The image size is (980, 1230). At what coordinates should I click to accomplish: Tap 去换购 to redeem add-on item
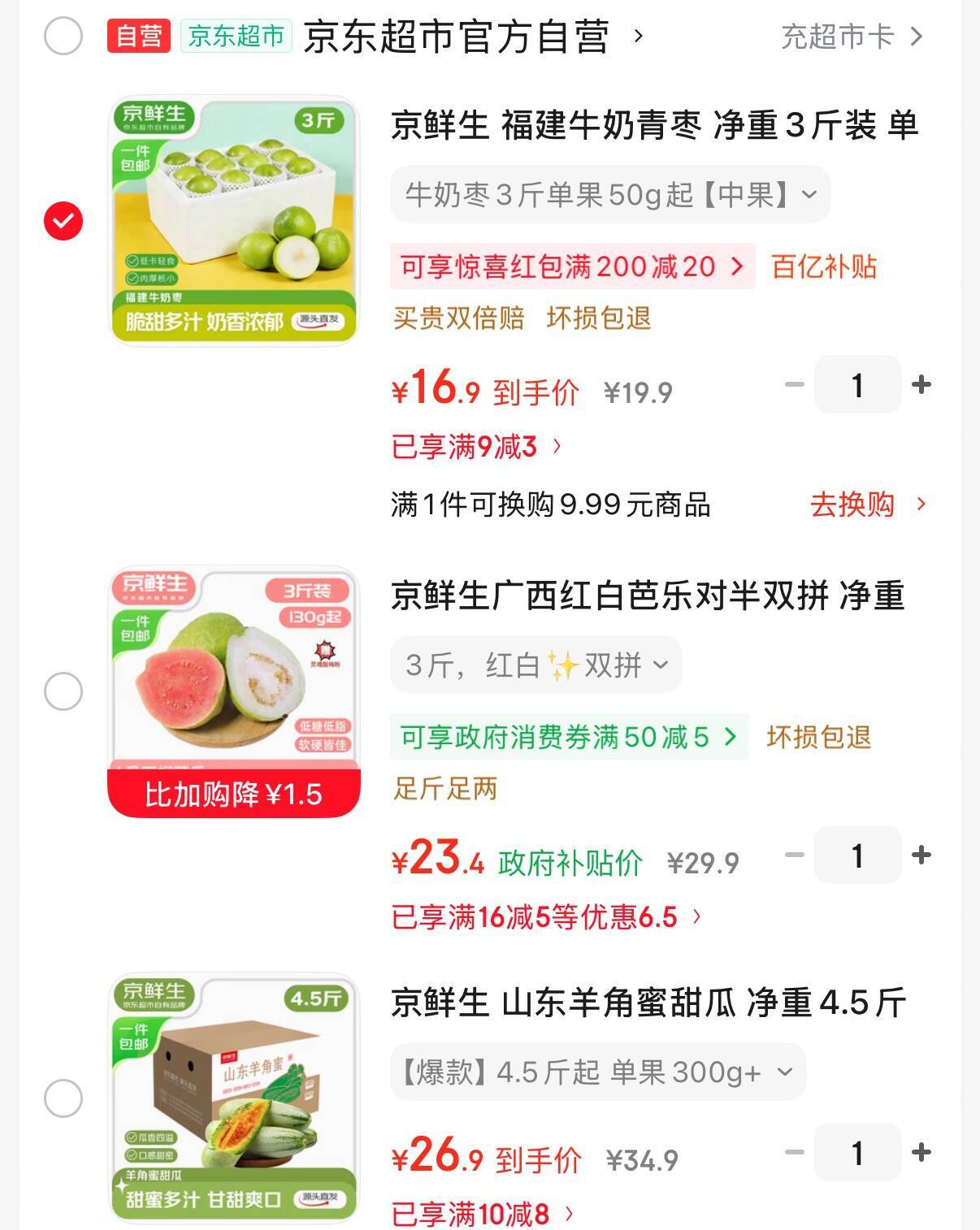866,505
